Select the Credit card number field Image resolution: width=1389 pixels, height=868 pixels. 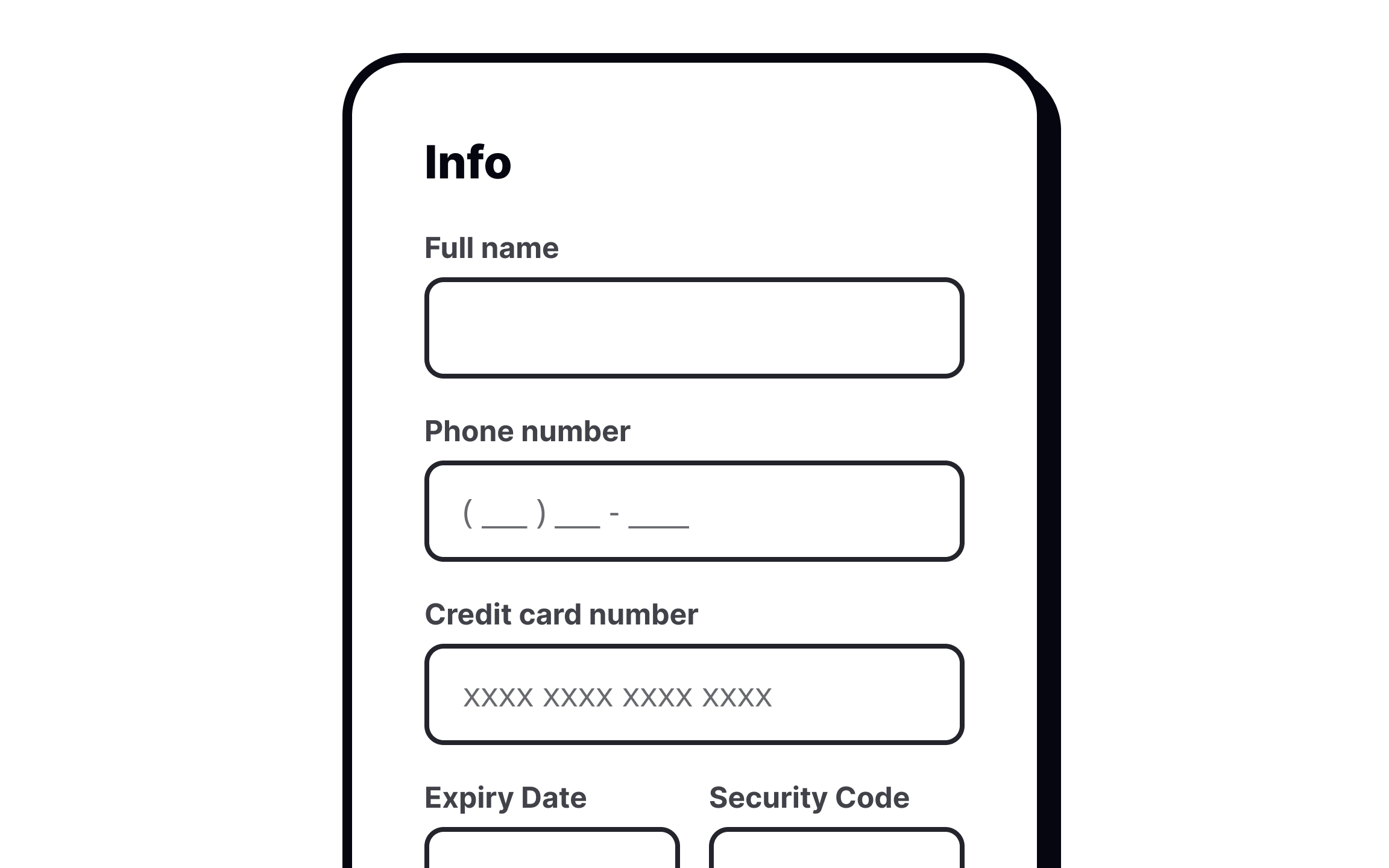(694, 694)
